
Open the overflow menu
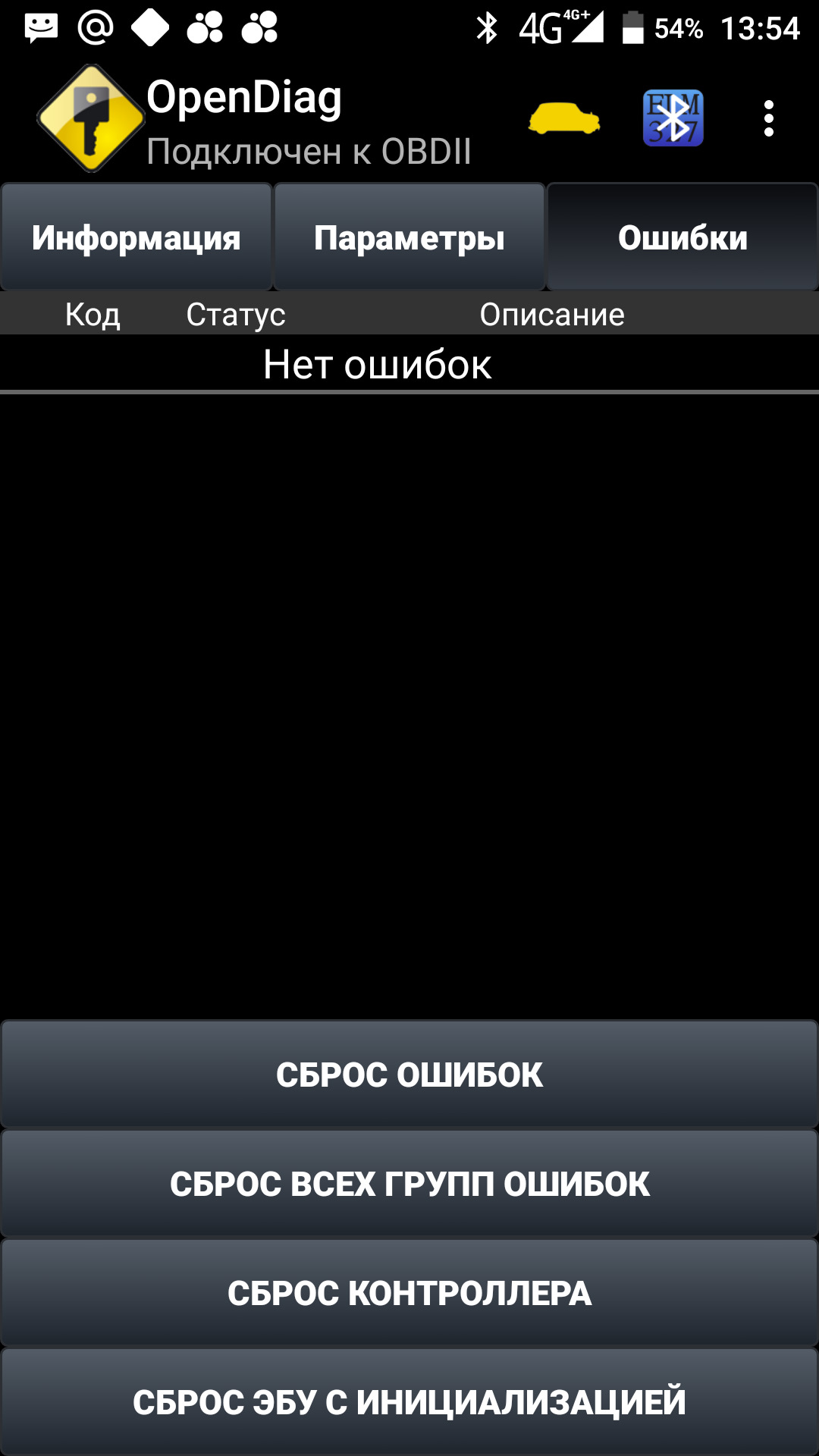coord(768,119)
